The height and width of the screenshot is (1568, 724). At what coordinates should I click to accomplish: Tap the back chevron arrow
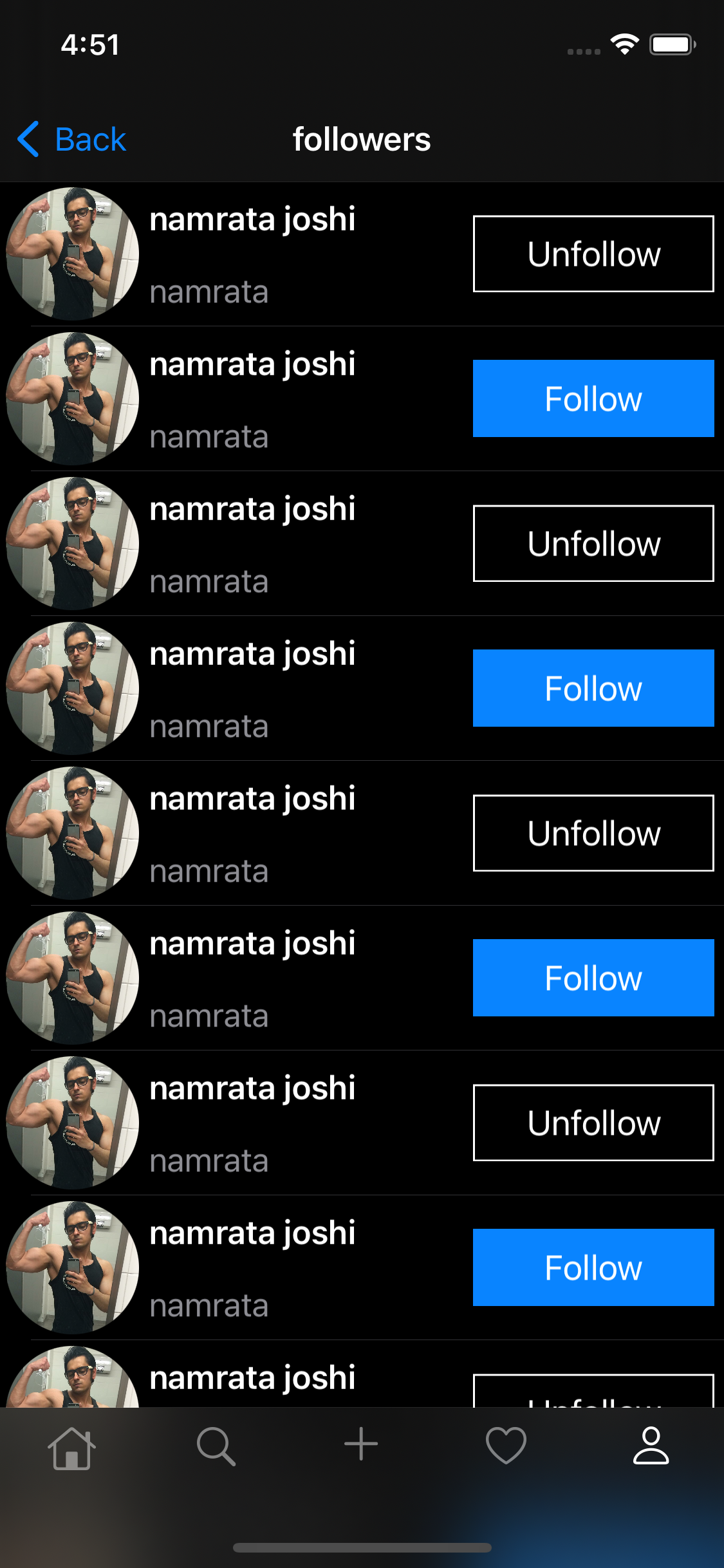click(x=27, y=138)
